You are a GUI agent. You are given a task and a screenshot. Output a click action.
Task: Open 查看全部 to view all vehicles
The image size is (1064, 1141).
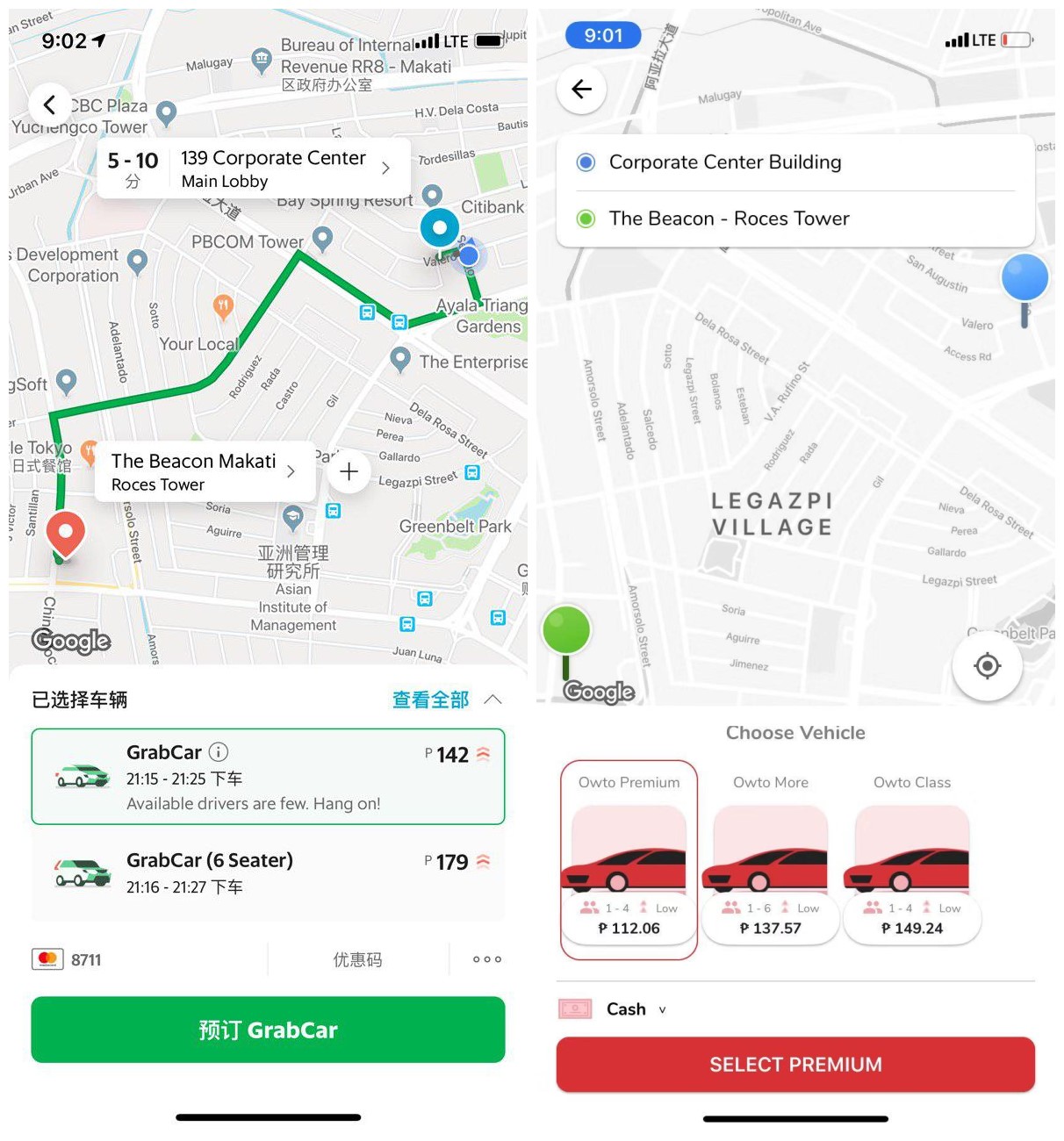tap(430, 700)
